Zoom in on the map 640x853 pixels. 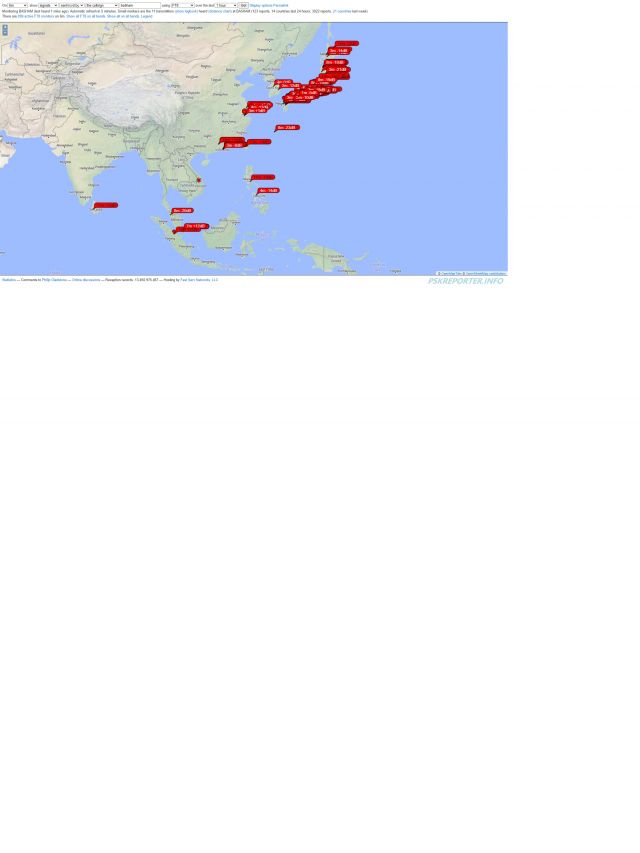4,28
